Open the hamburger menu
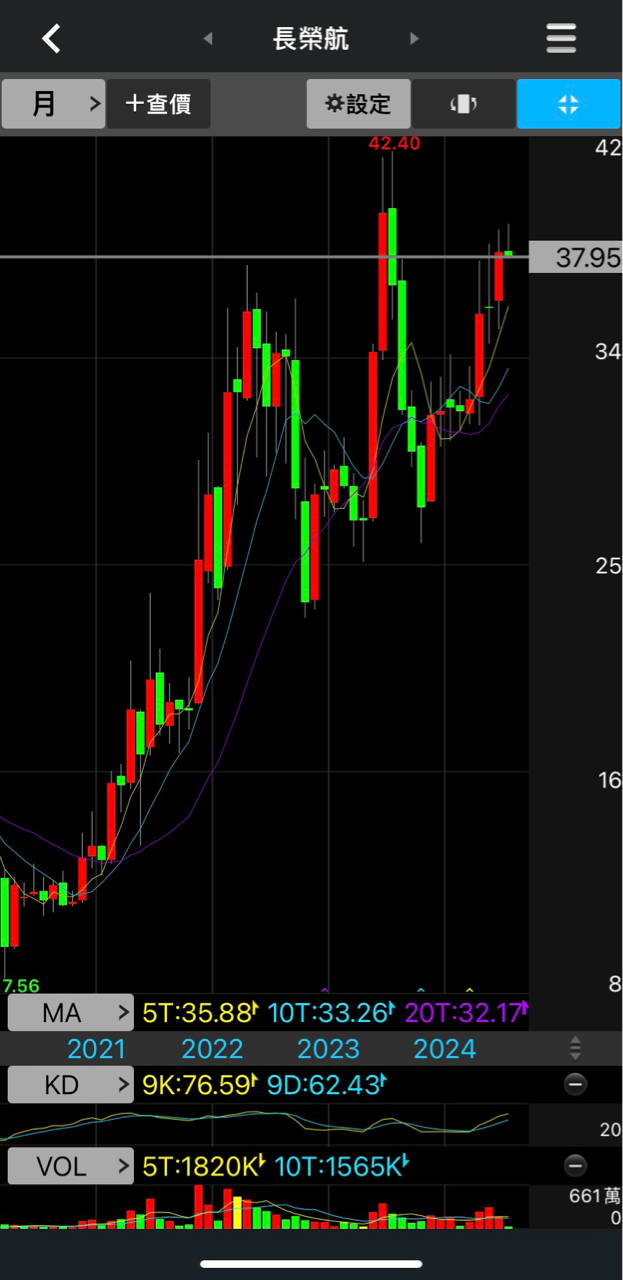This screenshot has height=1280, width=623. coord(561,39)
